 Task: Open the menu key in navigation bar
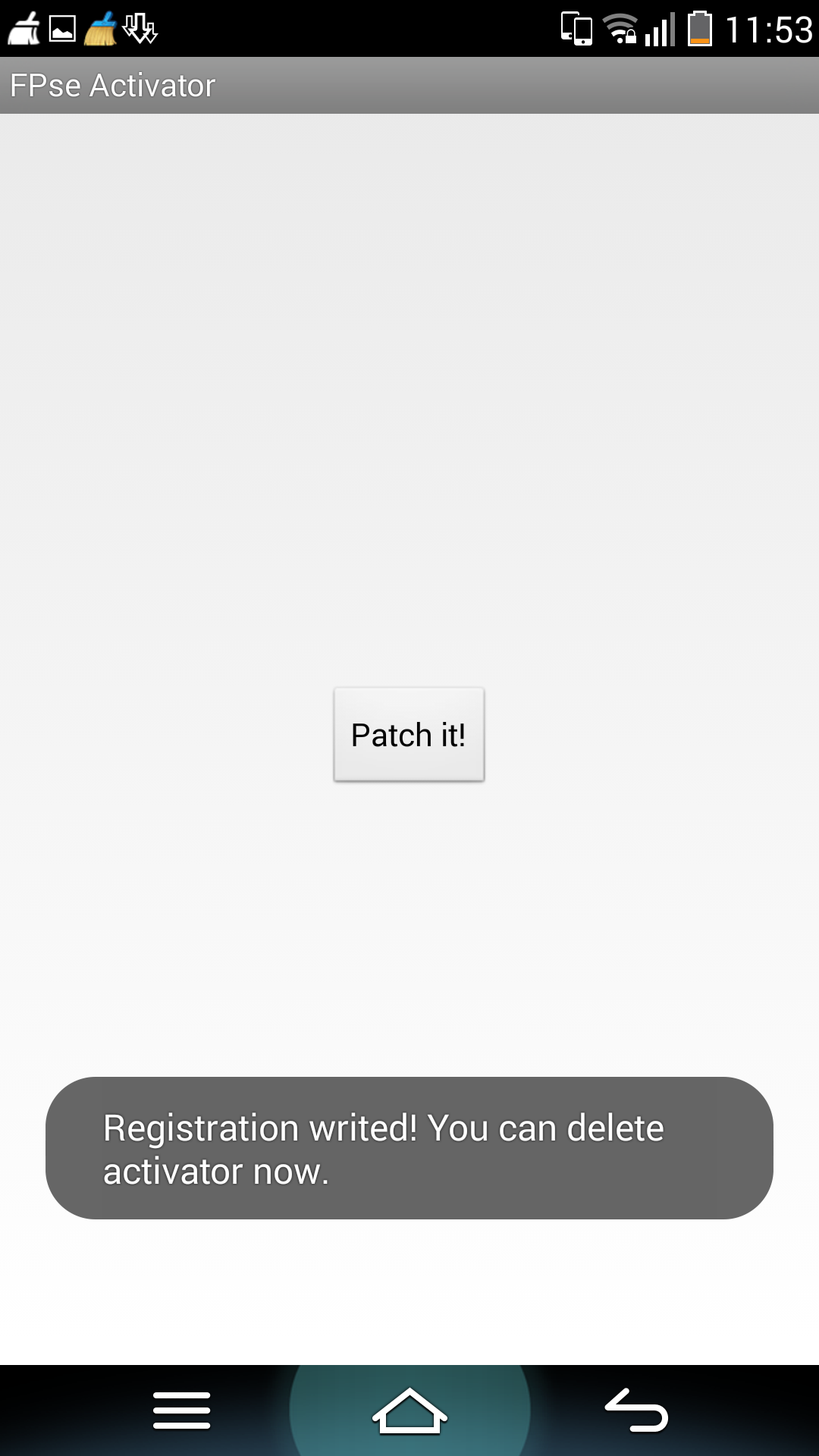point(181,1410)
